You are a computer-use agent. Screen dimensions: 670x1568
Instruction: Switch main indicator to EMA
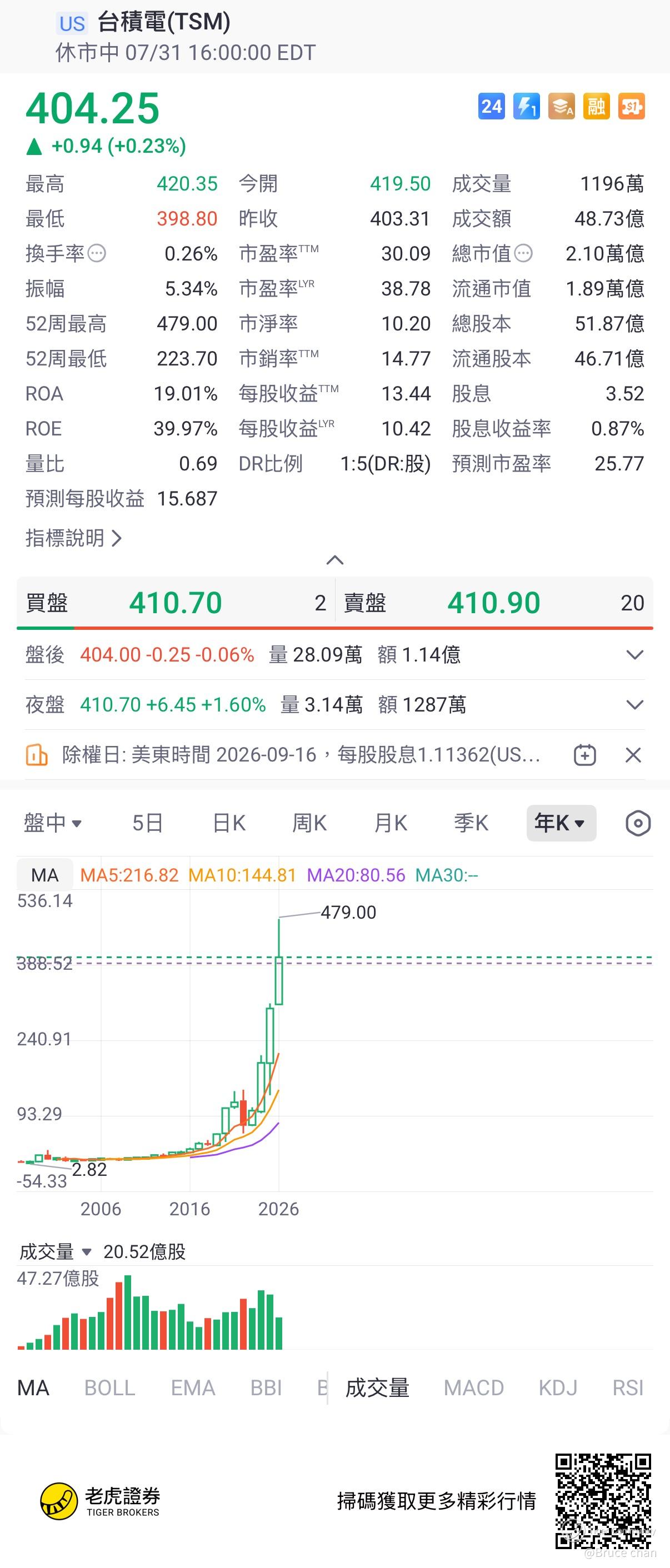pos(193,1388)
